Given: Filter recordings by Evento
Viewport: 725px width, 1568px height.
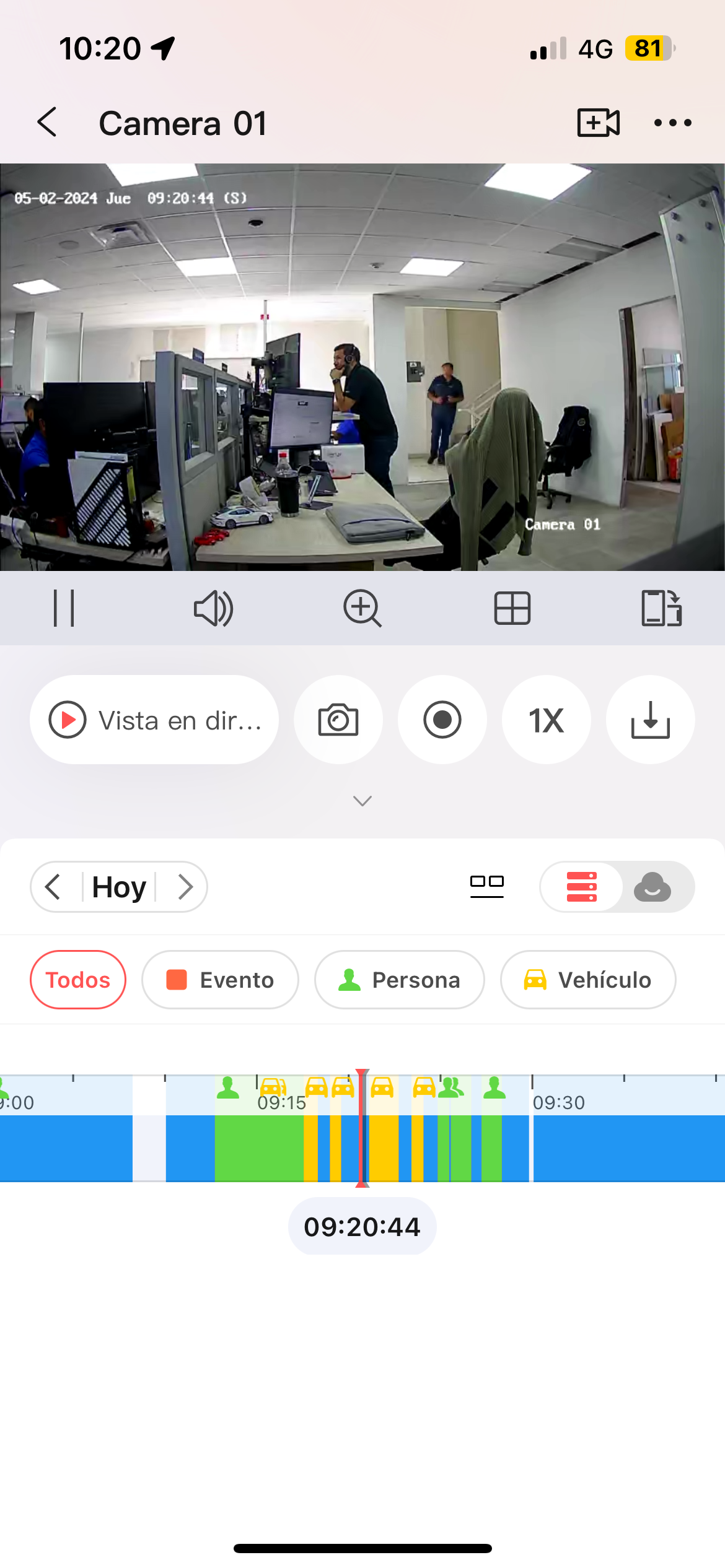Looking at the screenshot, I should (220, 980).
